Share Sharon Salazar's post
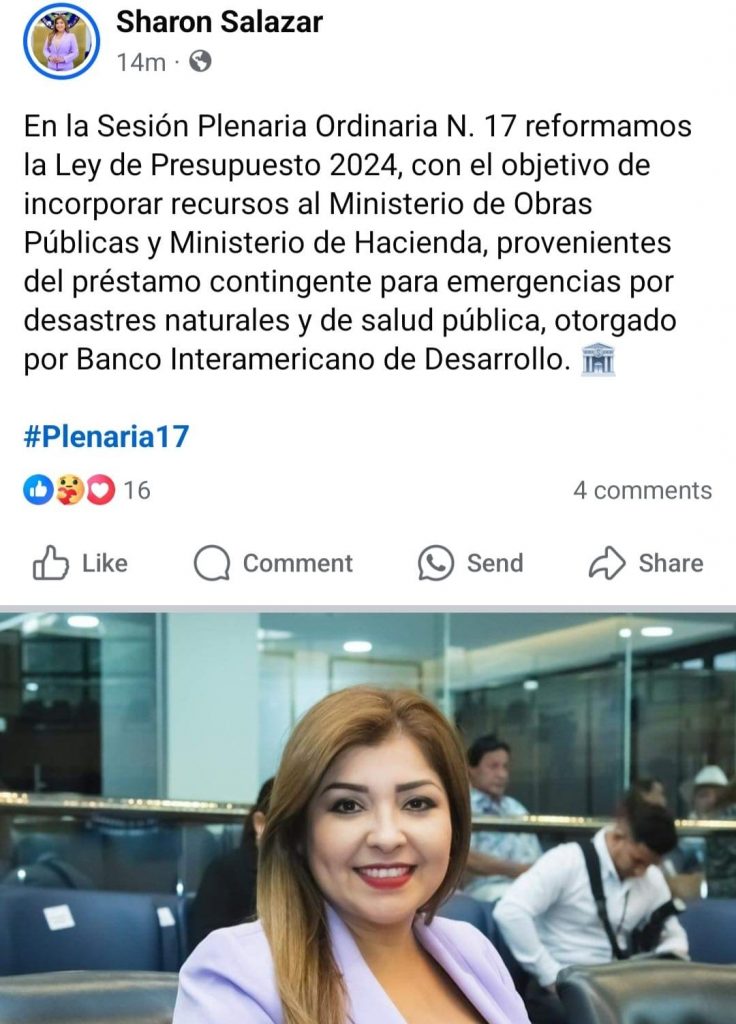Image resolution: width=736 pixels, height=1024 pixels. tap(646, 564)
